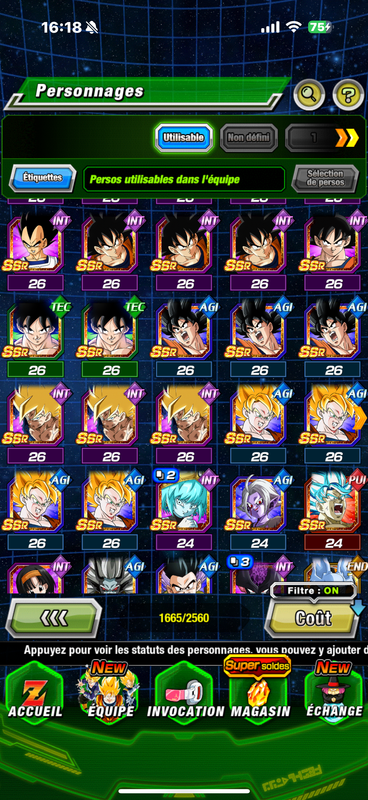The height and width of the screenshot is (800, 368).
Task: Tap the Non défini button
Action: click(x=249, y=137)
